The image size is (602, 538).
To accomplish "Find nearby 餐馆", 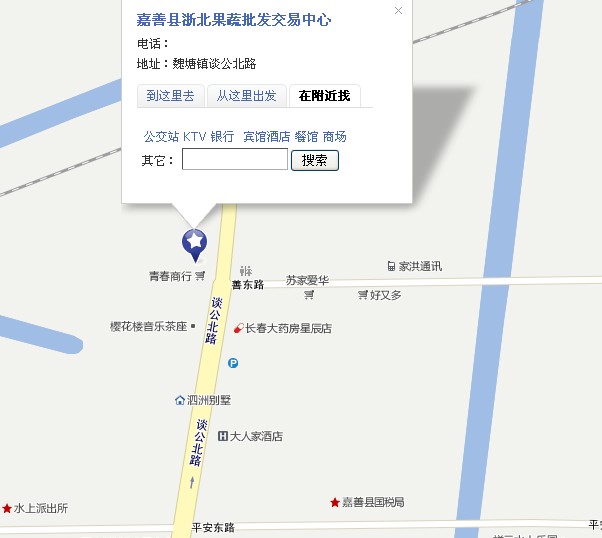I will coord(306,136).
